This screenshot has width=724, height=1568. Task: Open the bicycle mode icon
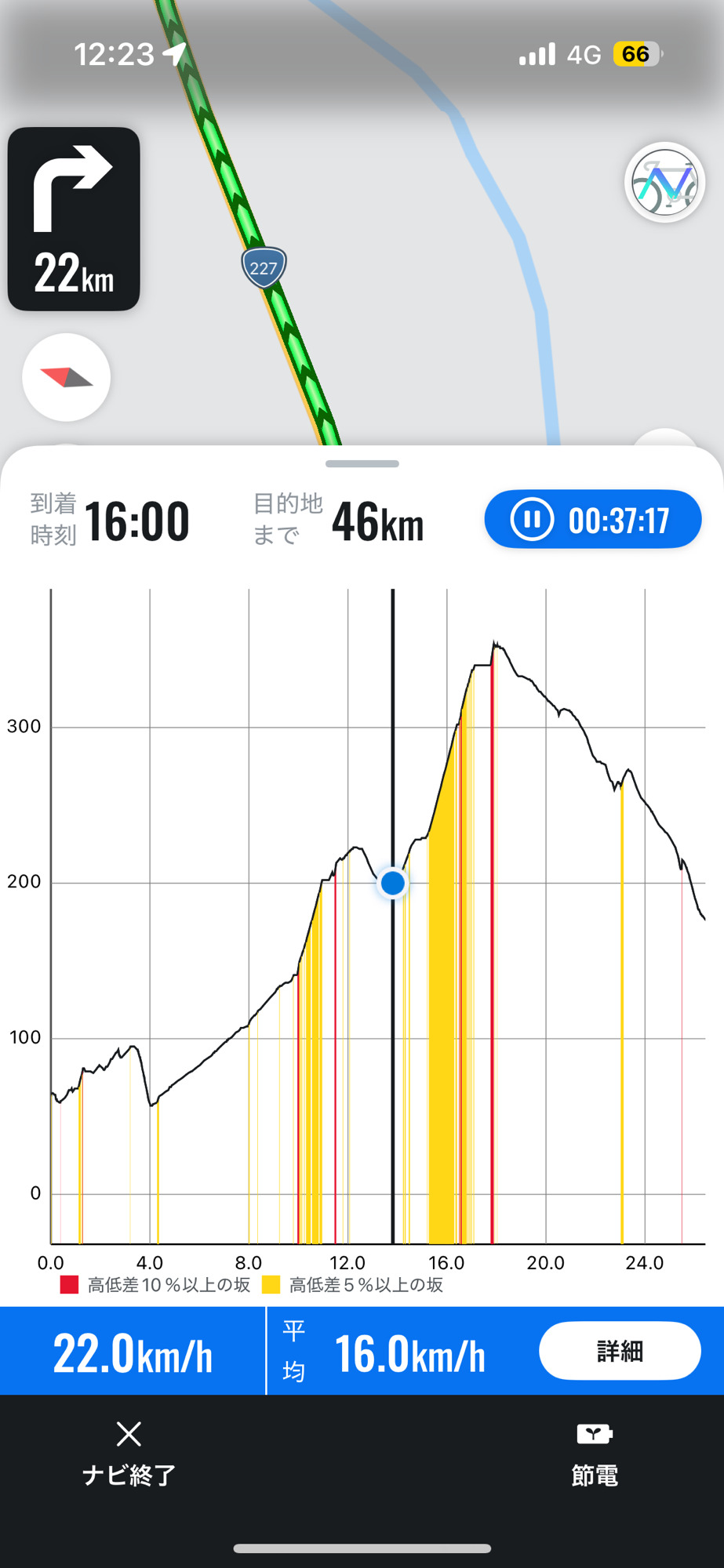tap(665, 183)
